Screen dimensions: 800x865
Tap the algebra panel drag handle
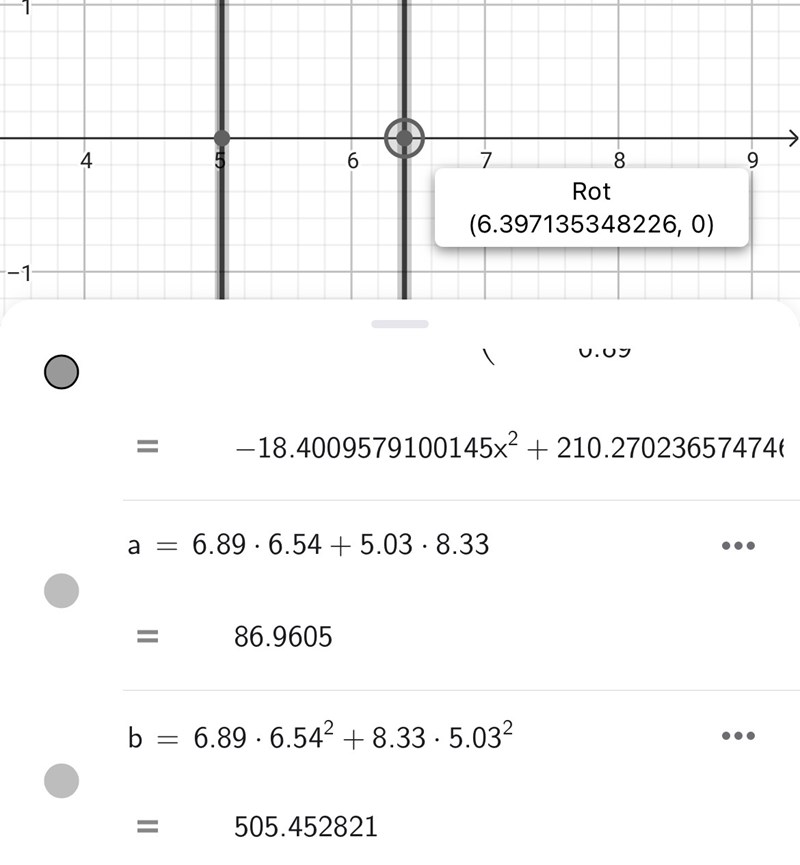pyautogui.click(x=400, y=324)
